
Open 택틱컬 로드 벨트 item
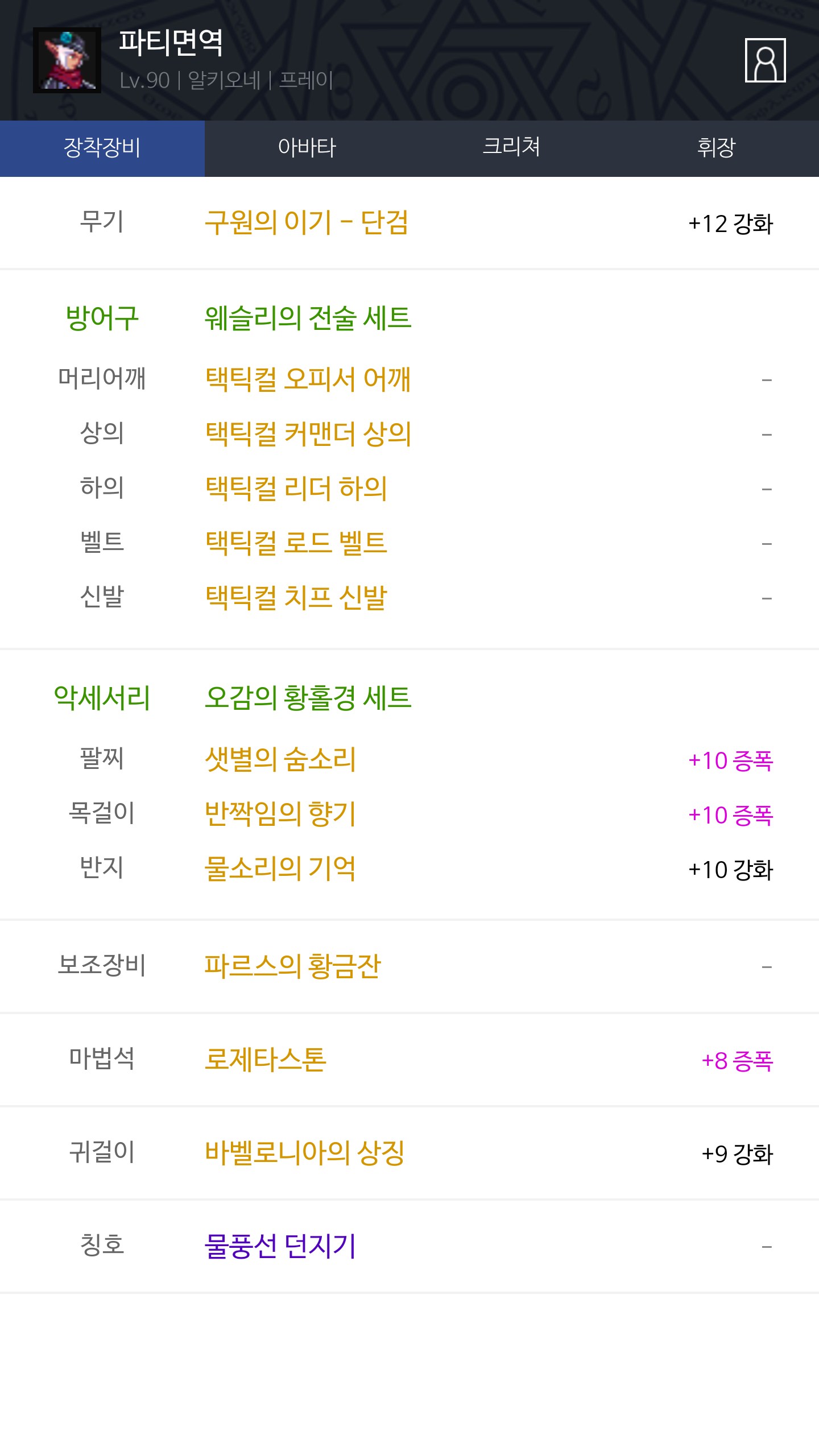(296, 543)
